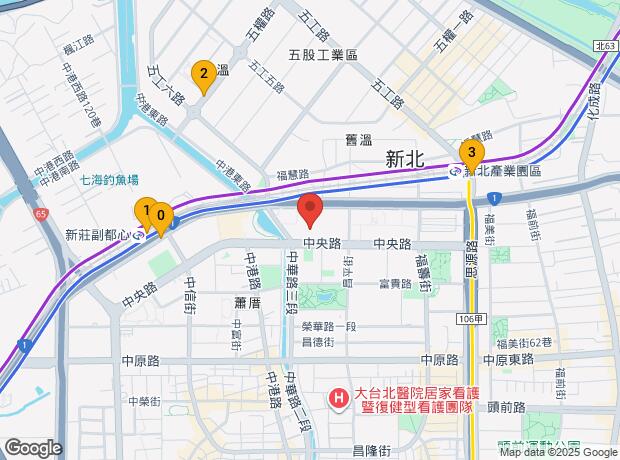Tap the 新莊副都心 metro station icon

click(x=139, y=236)
